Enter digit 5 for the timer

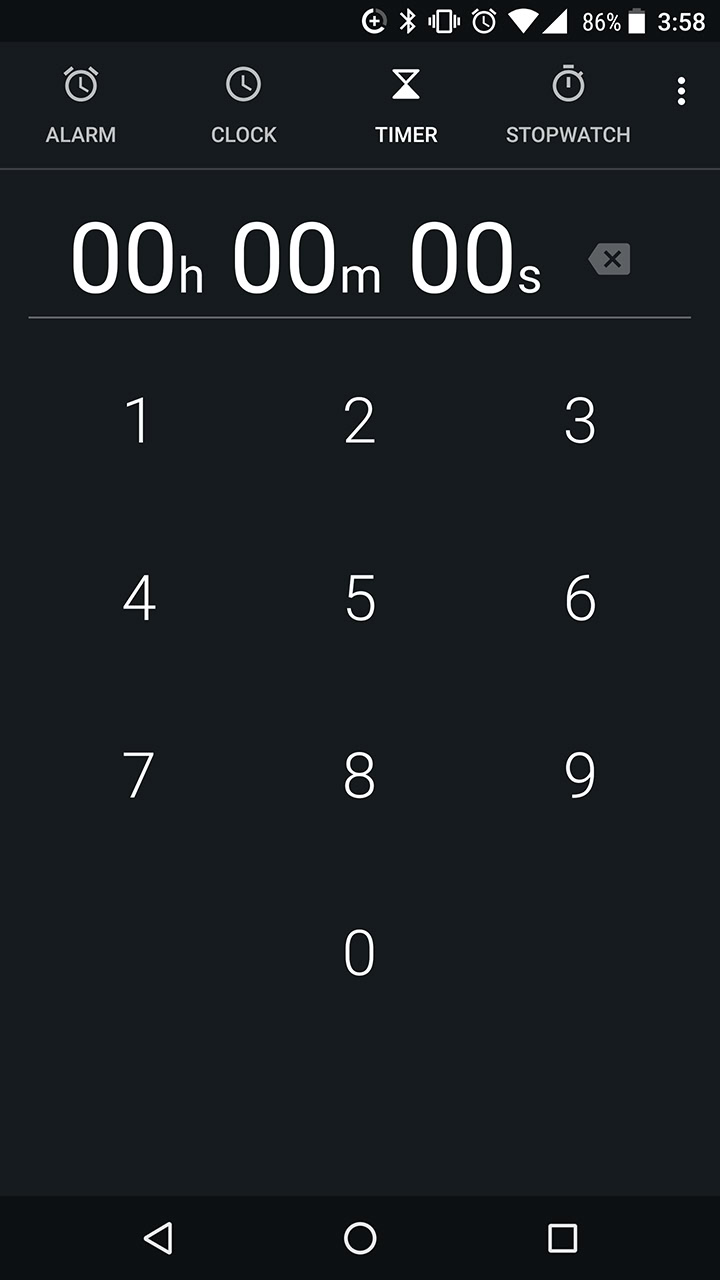point(360,598)
